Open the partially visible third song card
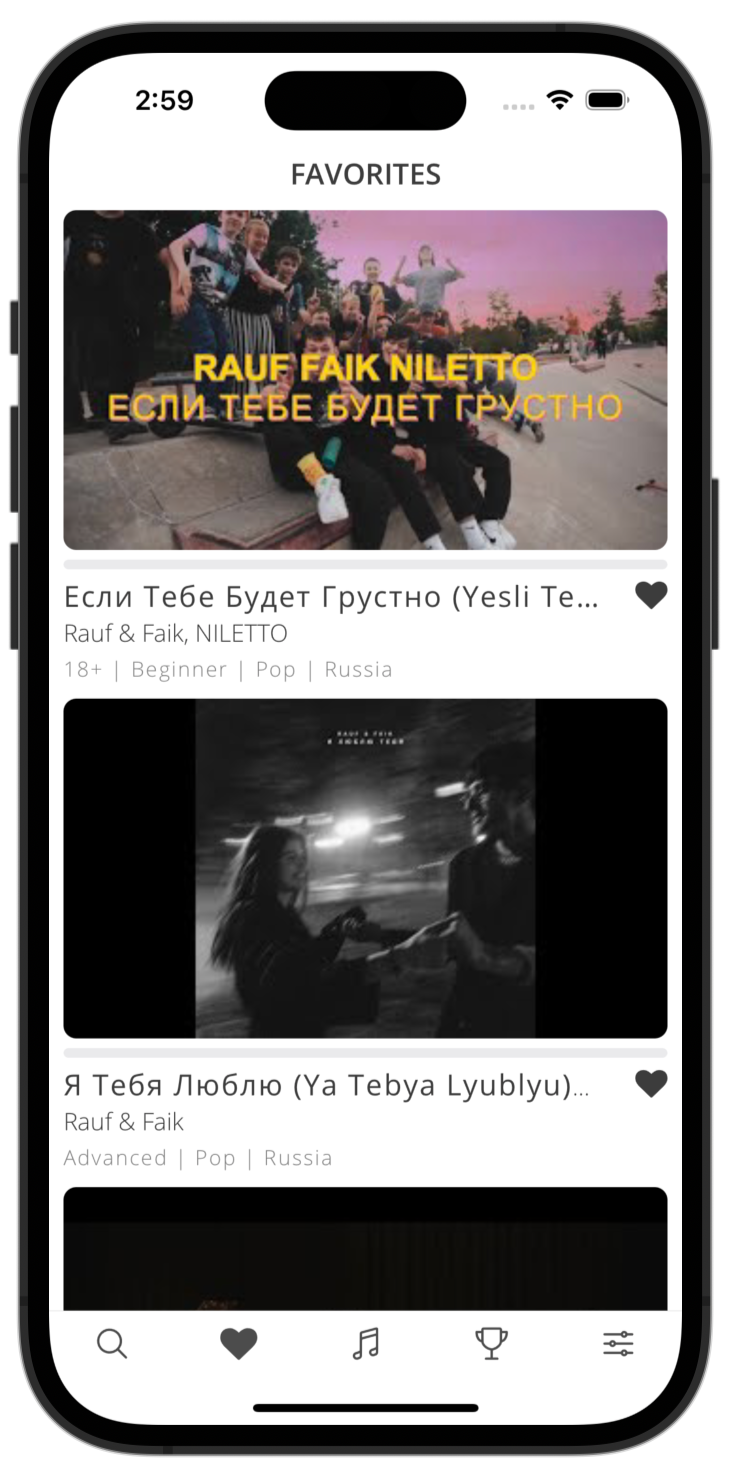730x1458 pixels. click(365, 1248)
